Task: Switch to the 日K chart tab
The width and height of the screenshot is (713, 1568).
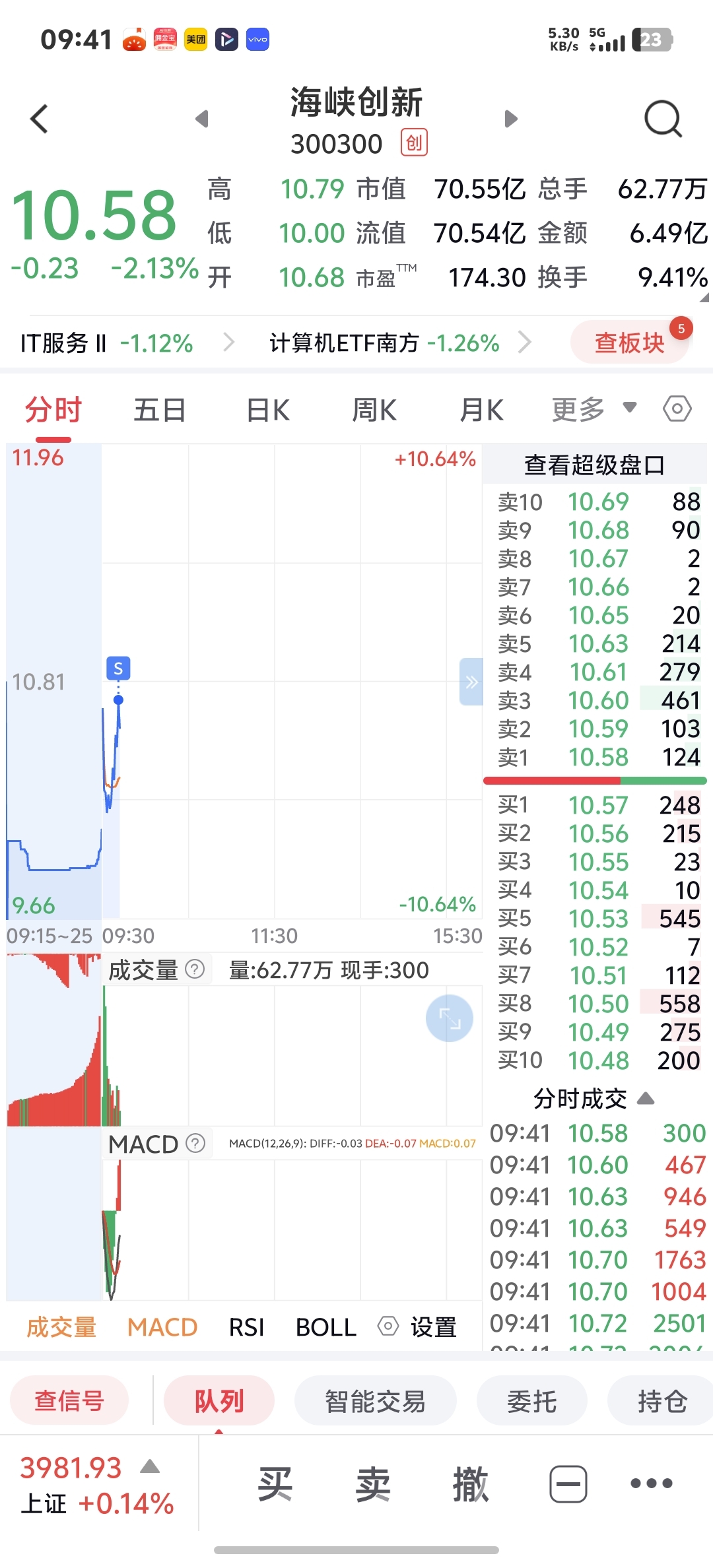Action: coord(267,410)
